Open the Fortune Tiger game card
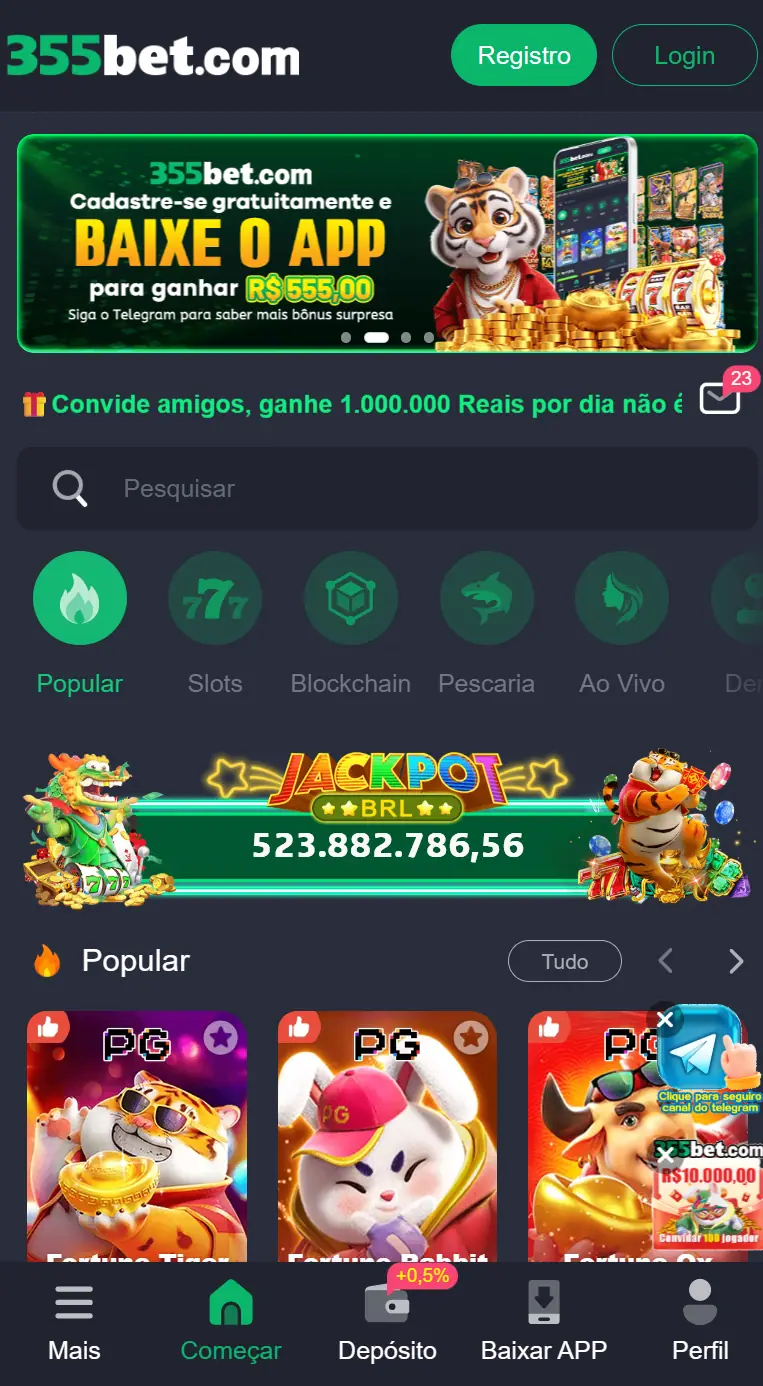763x1386 pixels. point(136,1140)
